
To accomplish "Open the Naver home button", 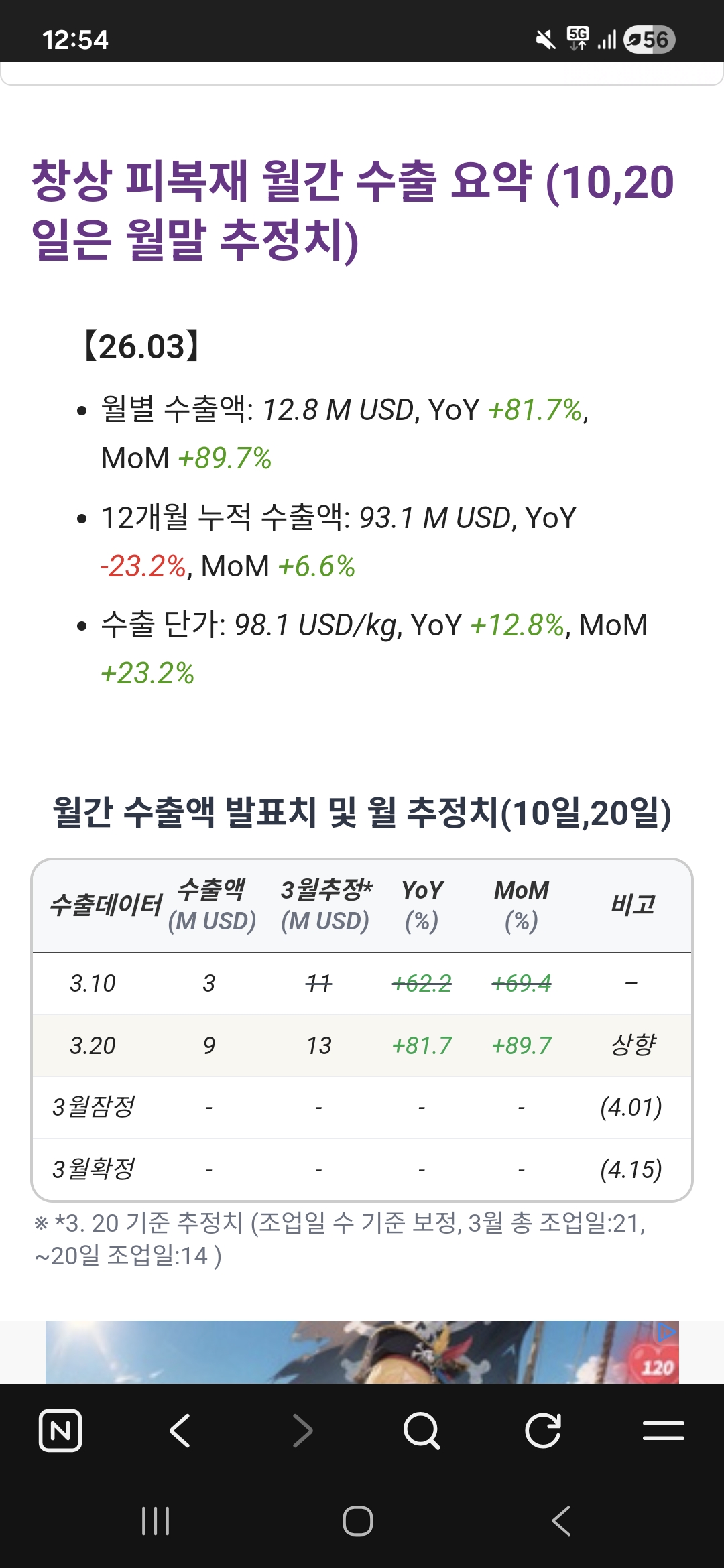I will (x=60, y=1431).
